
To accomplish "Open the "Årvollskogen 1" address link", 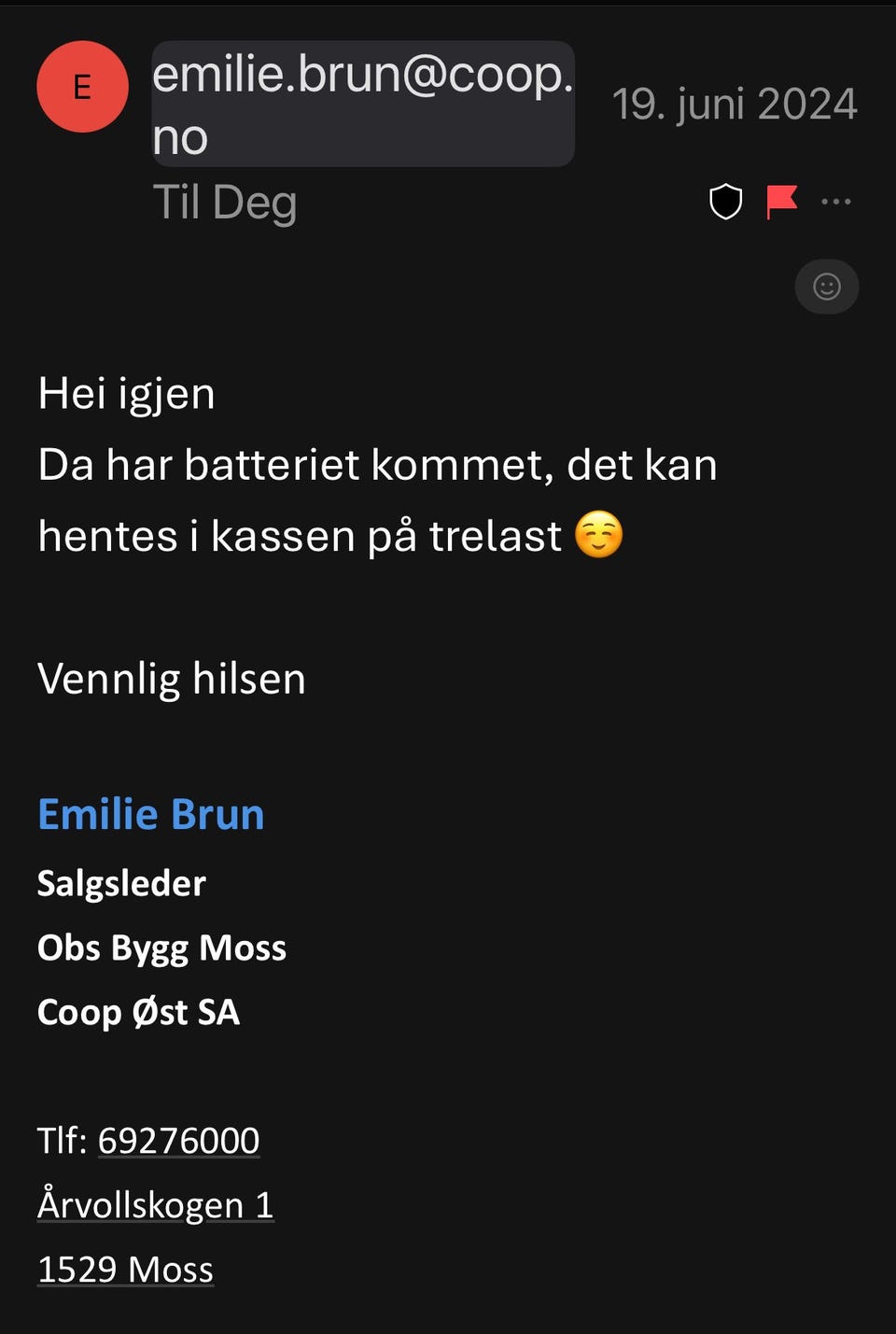I will click(155, 1205).
